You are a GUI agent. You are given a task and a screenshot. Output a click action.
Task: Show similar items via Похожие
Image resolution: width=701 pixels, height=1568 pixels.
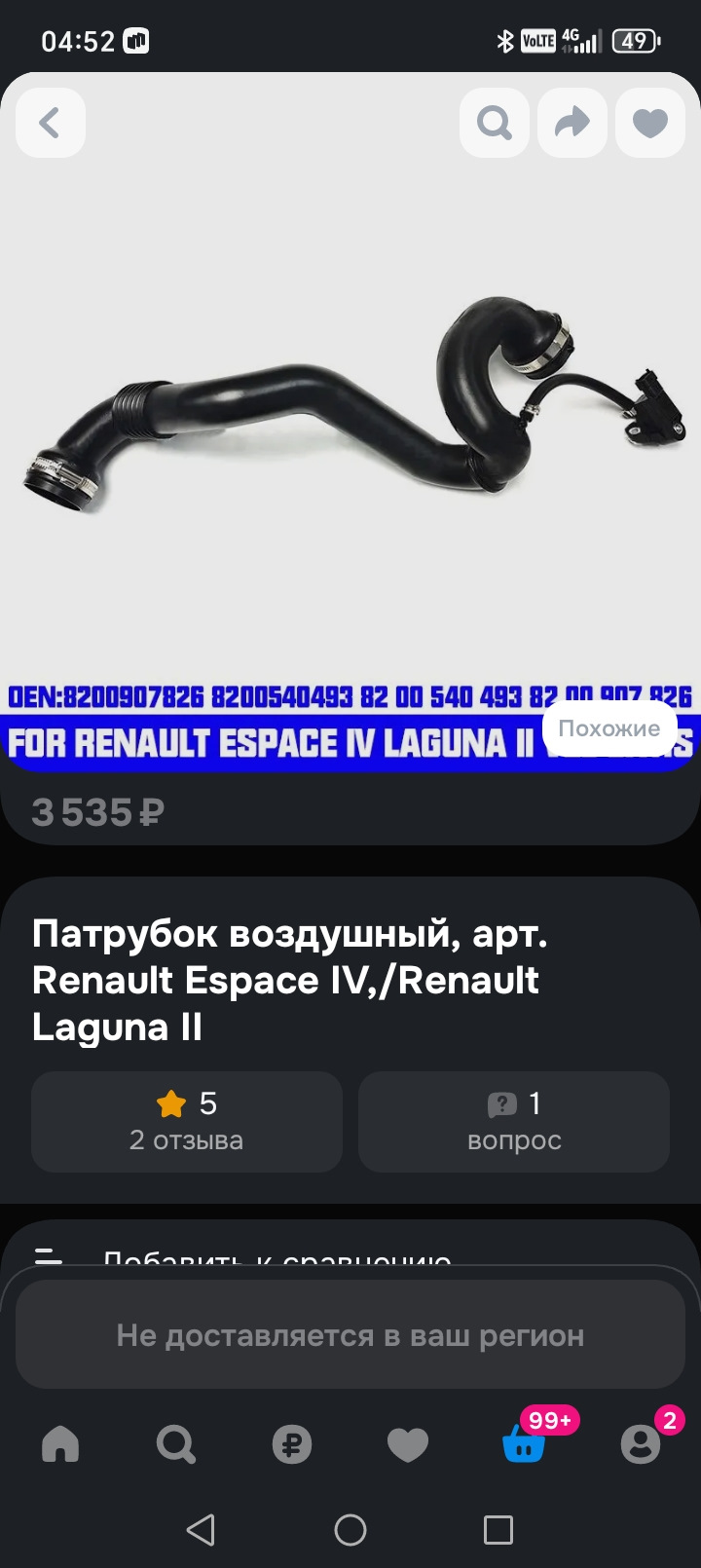(609, 728)
